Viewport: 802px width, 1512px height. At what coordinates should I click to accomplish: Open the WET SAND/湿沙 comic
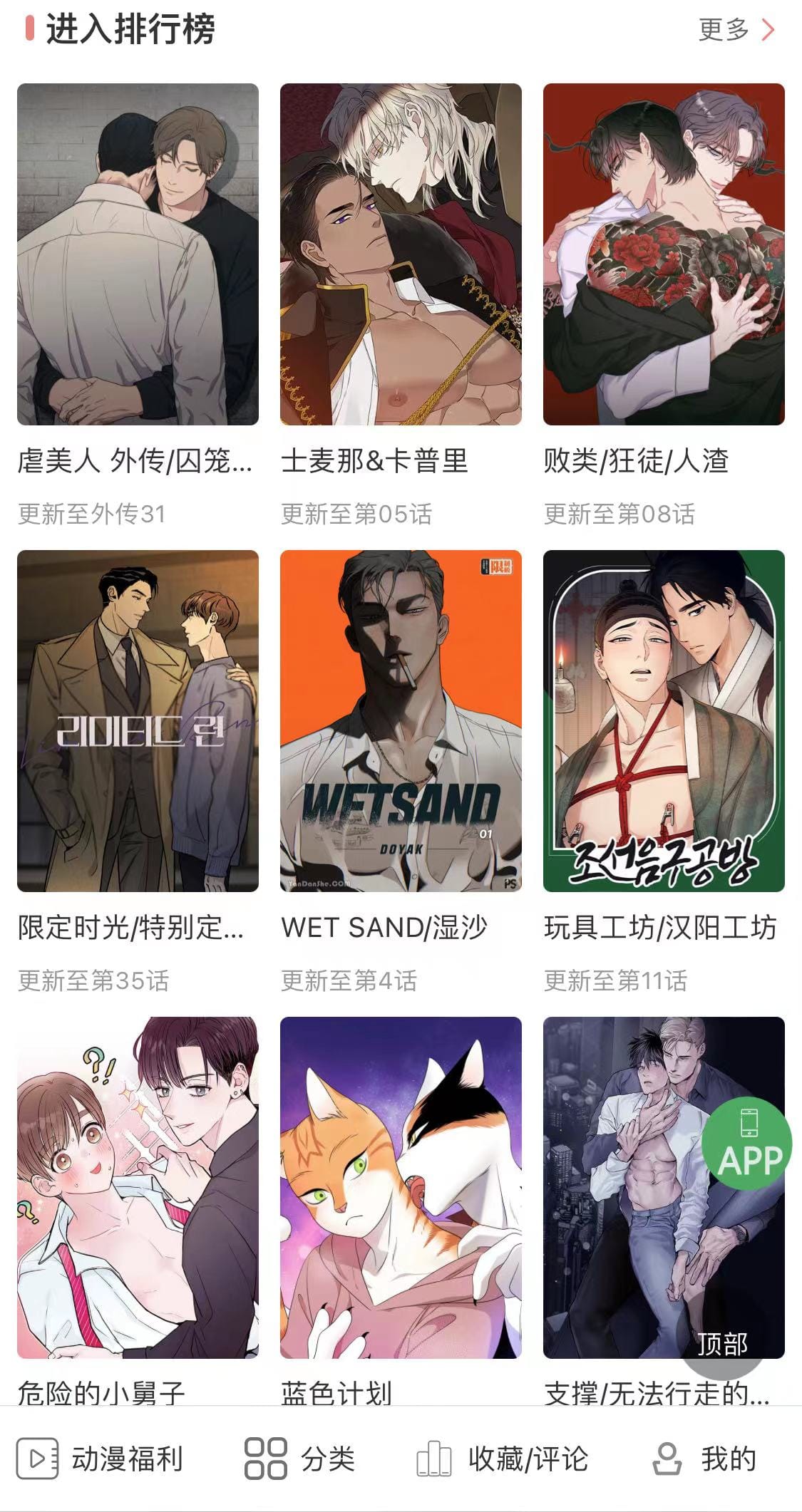pyautogui.click(x=401, y=720)
